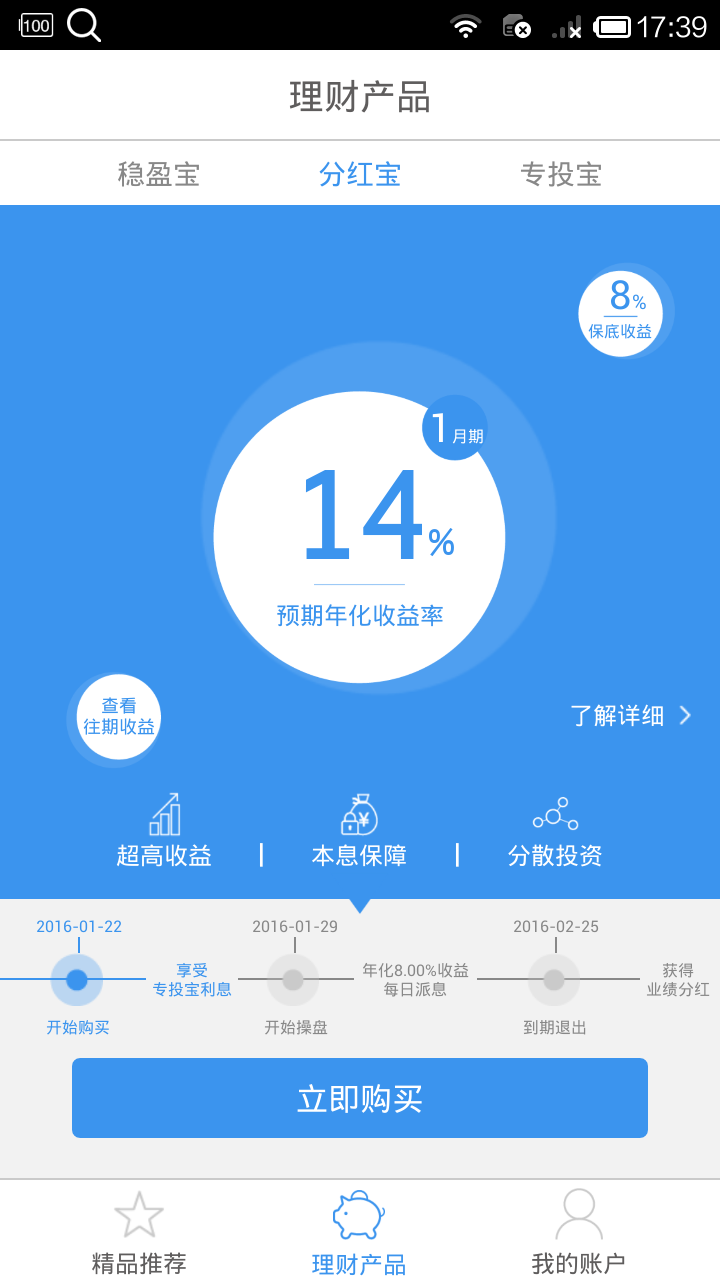Tap the 14% expected annual yield circle
This screenshot has height=1280, width=720.
pyautogui.click(x=360, y=530)
